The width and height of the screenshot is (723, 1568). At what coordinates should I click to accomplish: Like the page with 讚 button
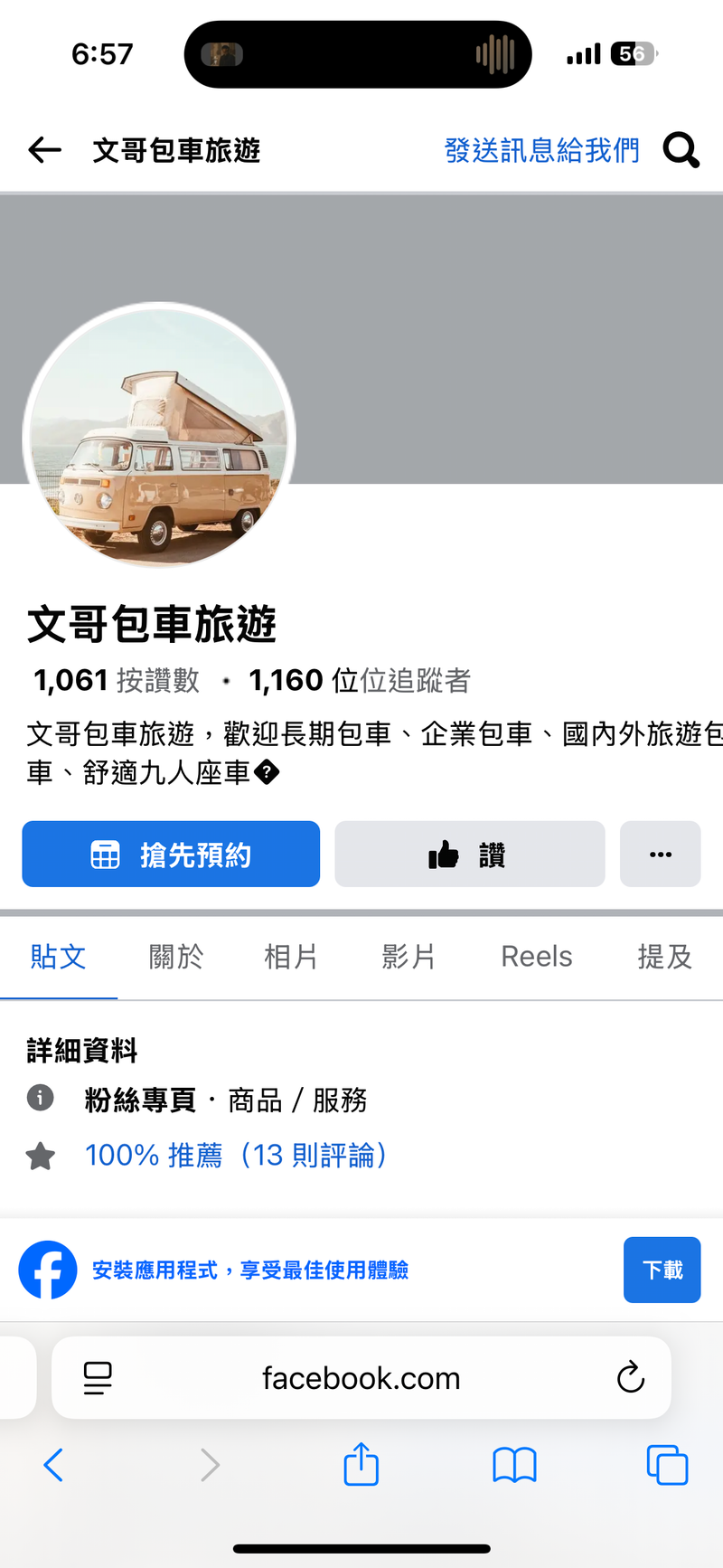(469, 854)
